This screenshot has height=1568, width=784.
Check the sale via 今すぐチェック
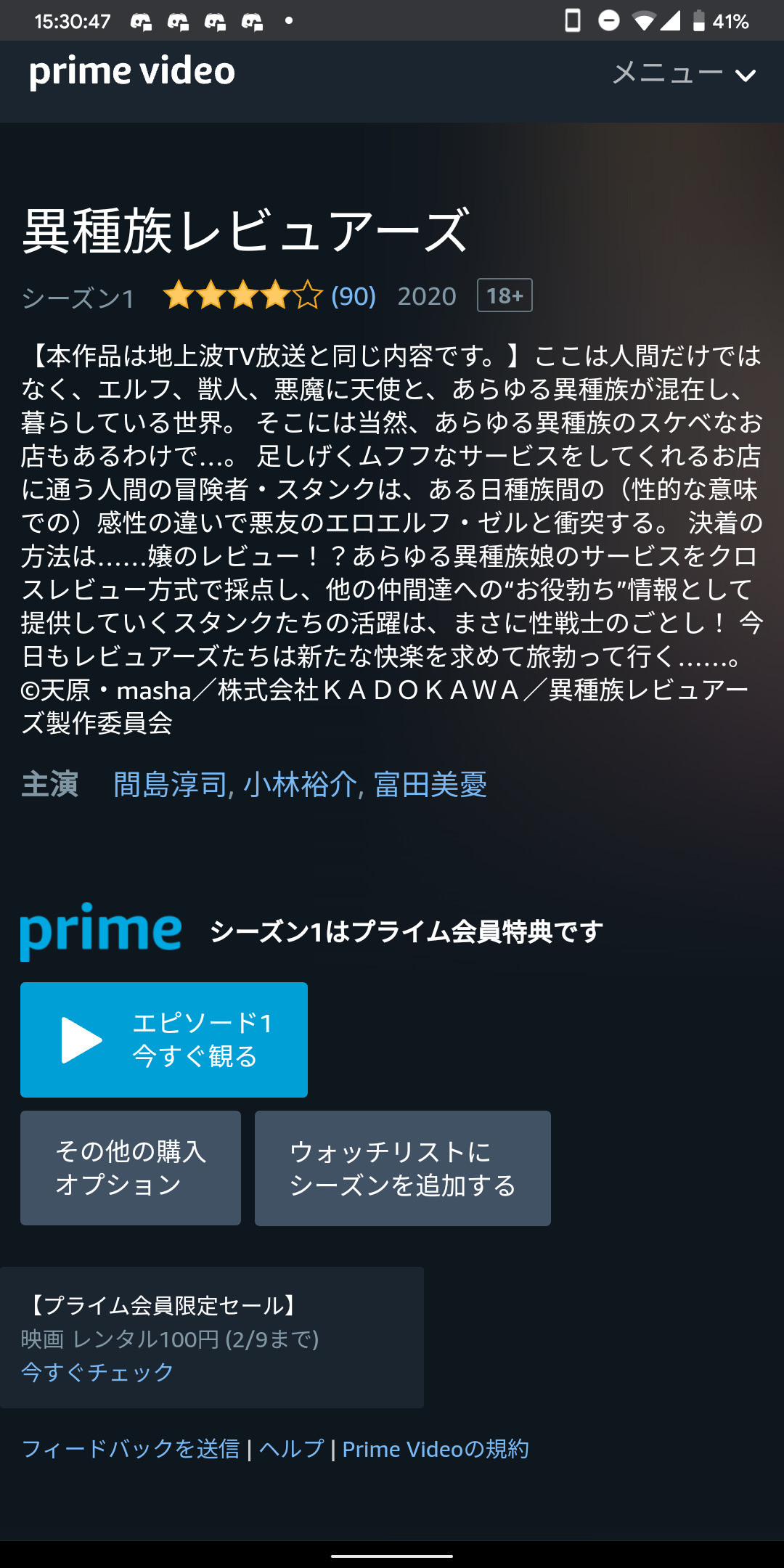[97, 1372]
